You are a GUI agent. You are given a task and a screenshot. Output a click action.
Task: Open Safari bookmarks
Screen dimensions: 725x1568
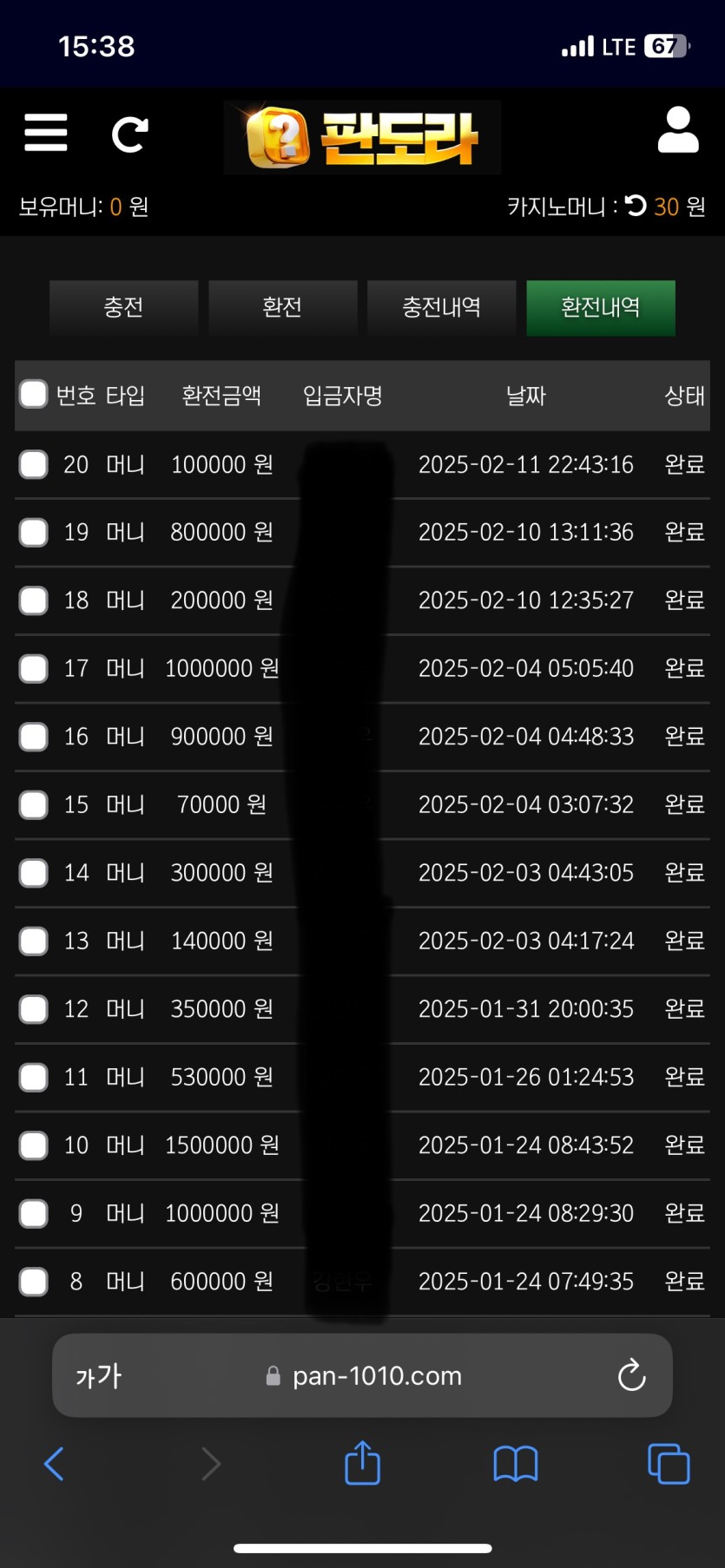(x=515, y=1464)
